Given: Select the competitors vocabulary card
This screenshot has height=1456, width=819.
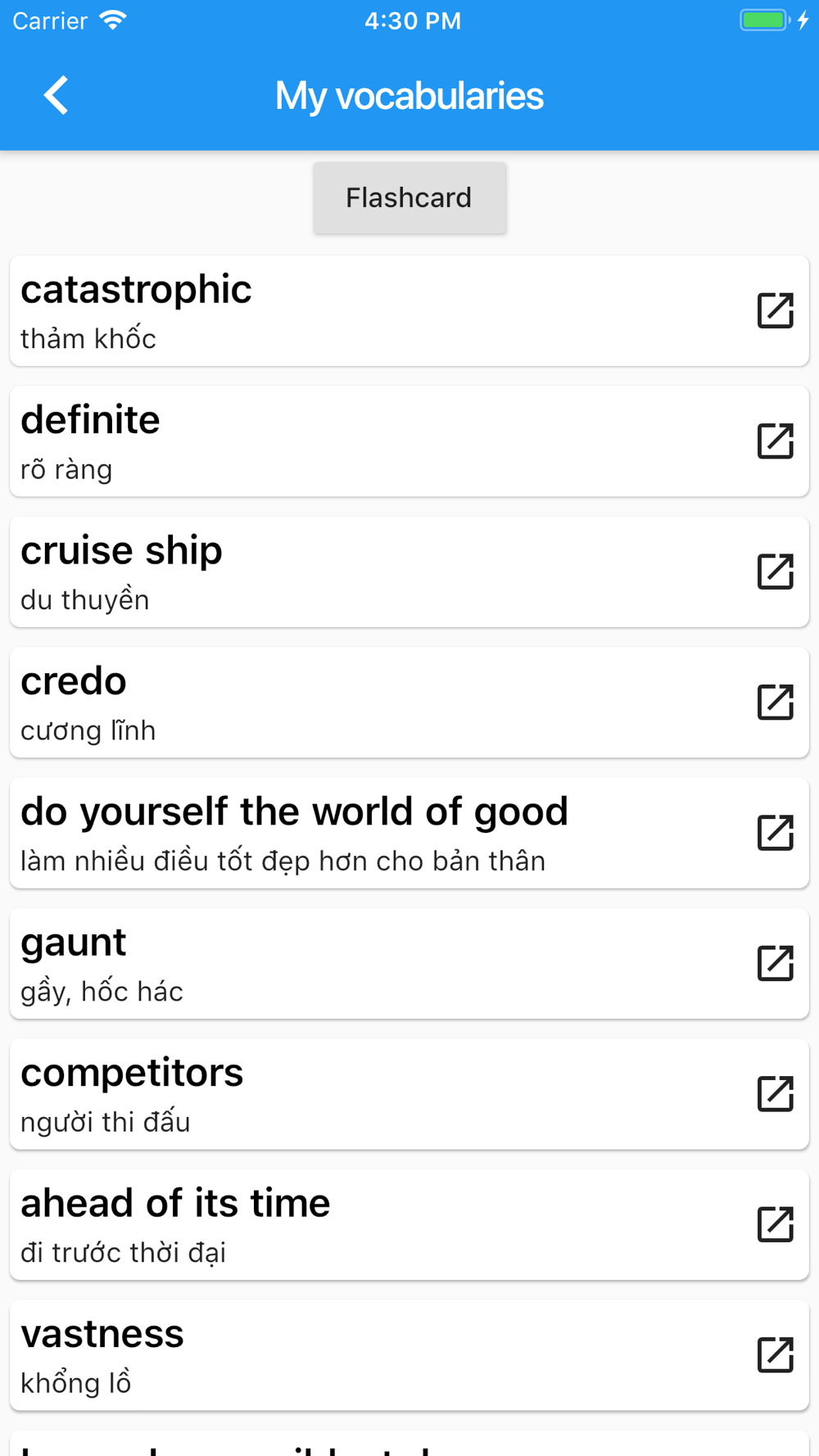Looking at the screenshot, I should (409, 1094).
